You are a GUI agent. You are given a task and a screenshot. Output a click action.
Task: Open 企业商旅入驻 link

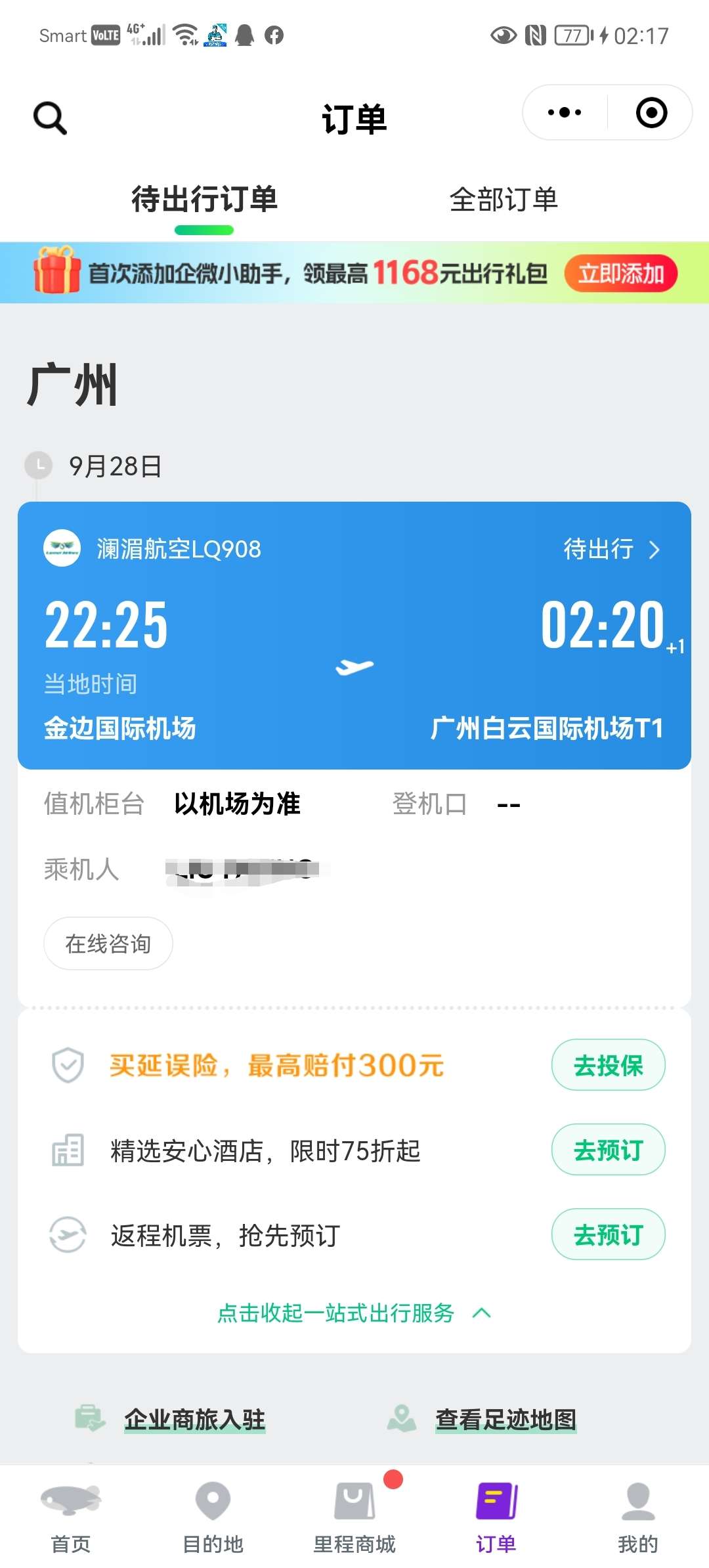194,1419
